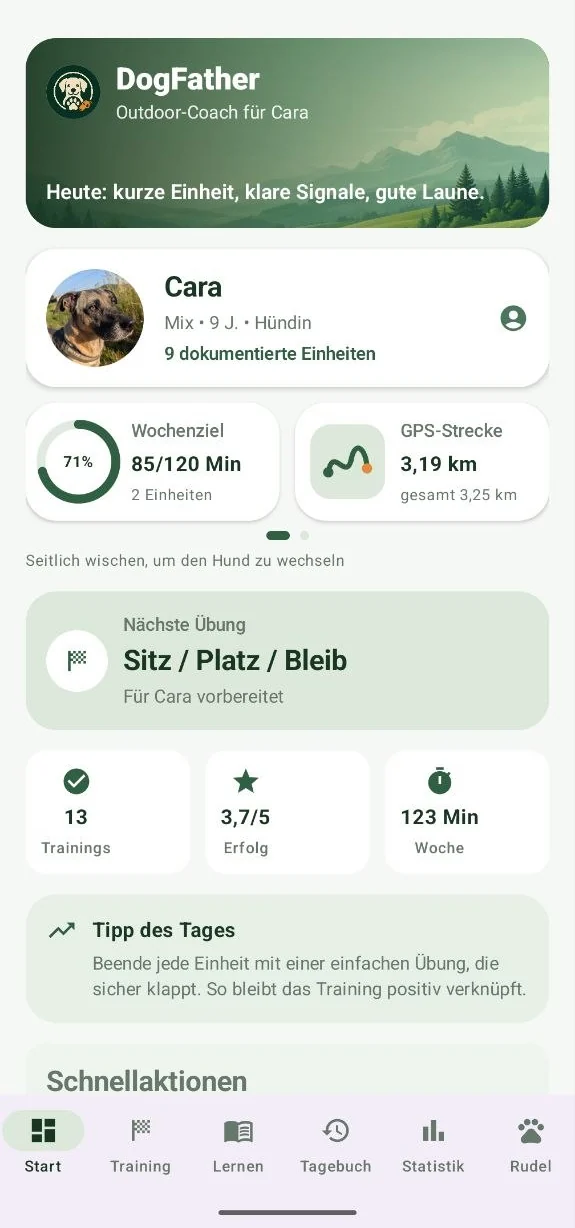
Task: Open the 13 Trainings tile
Action: tap(108, 812)
